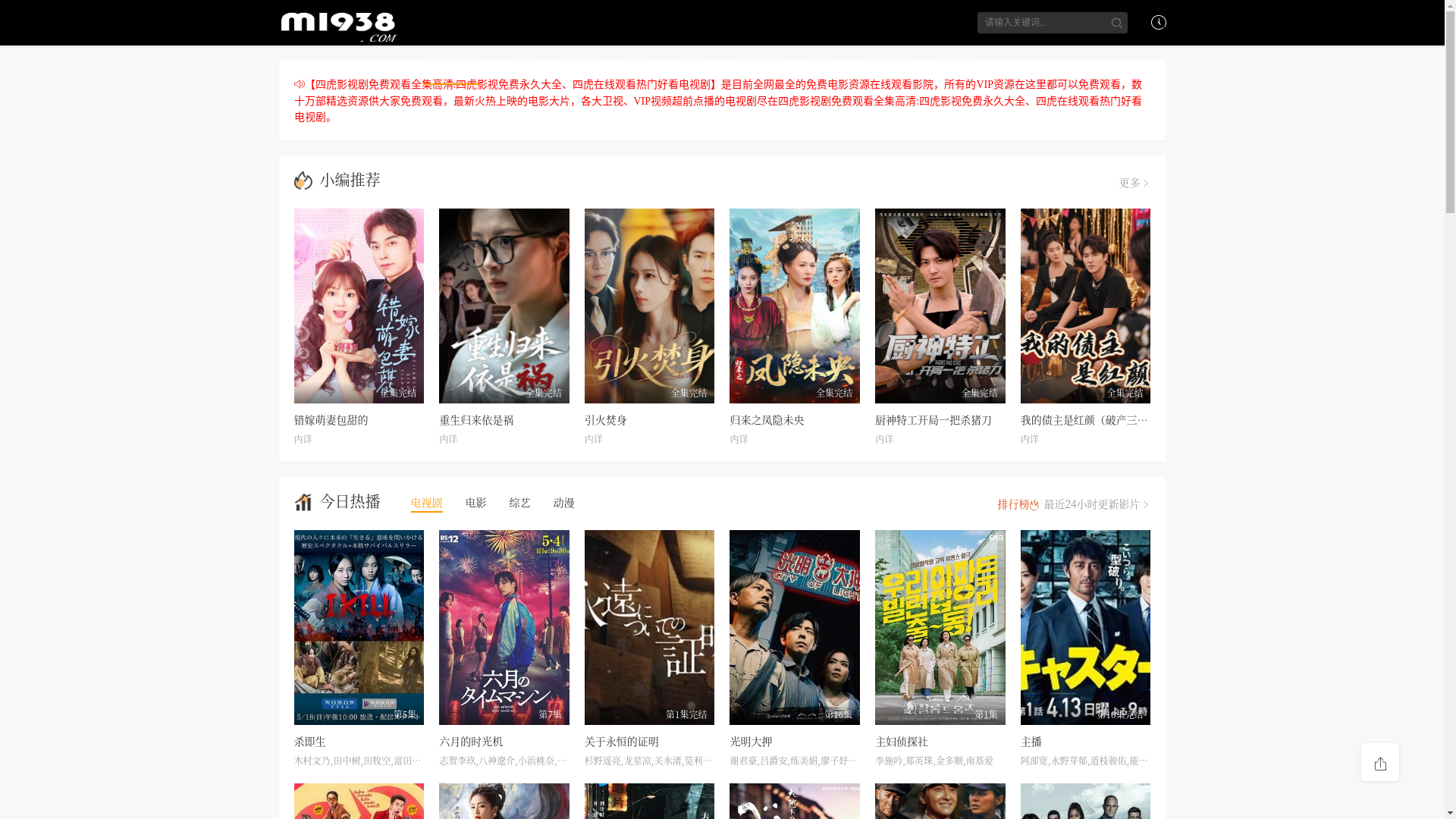
Task: Open the 六月的时光机 drama poster
Action: click(504, 627)
